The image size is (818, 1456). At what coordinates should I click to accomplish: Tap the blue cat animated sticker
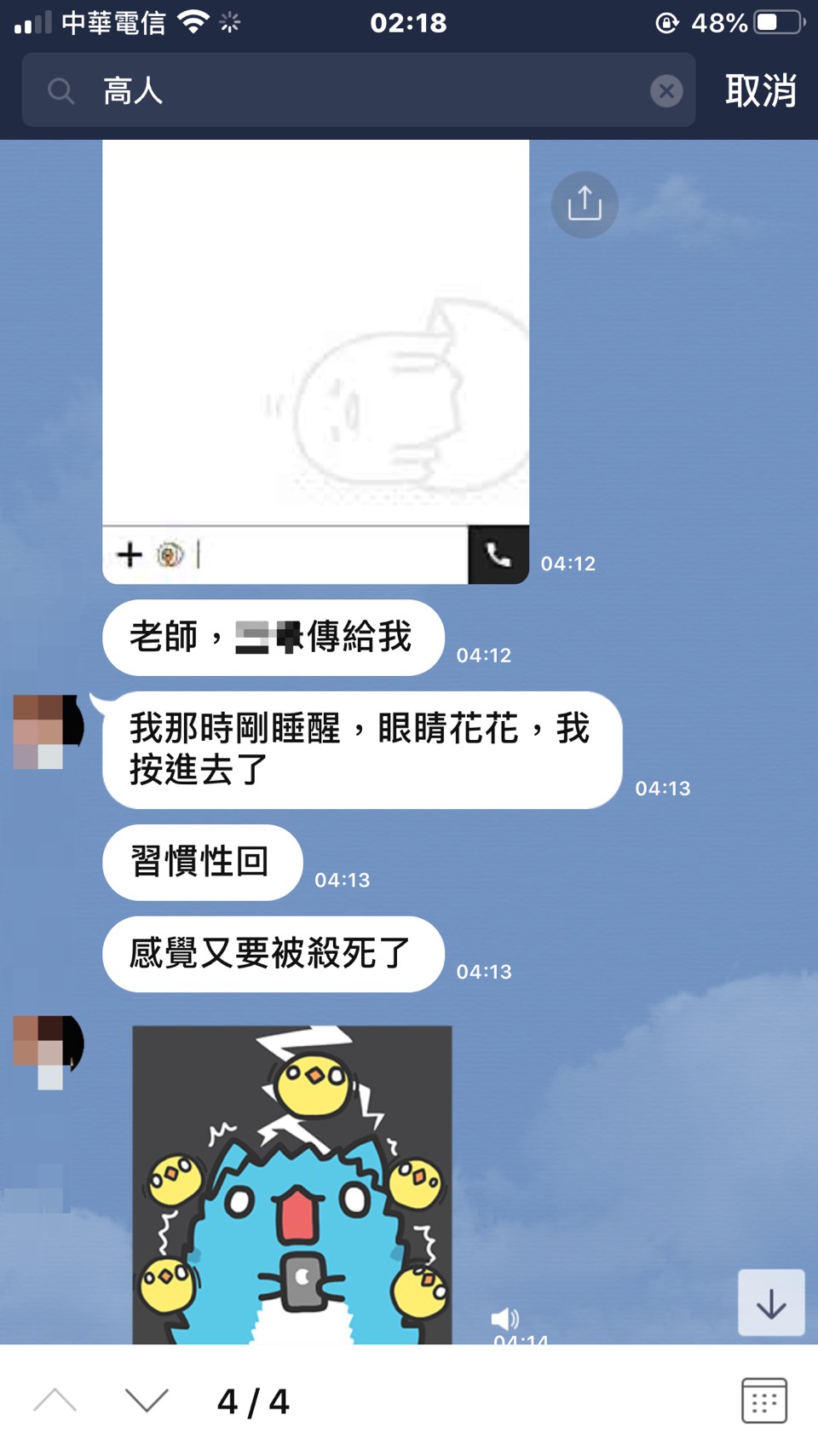tap(291, 1185)
